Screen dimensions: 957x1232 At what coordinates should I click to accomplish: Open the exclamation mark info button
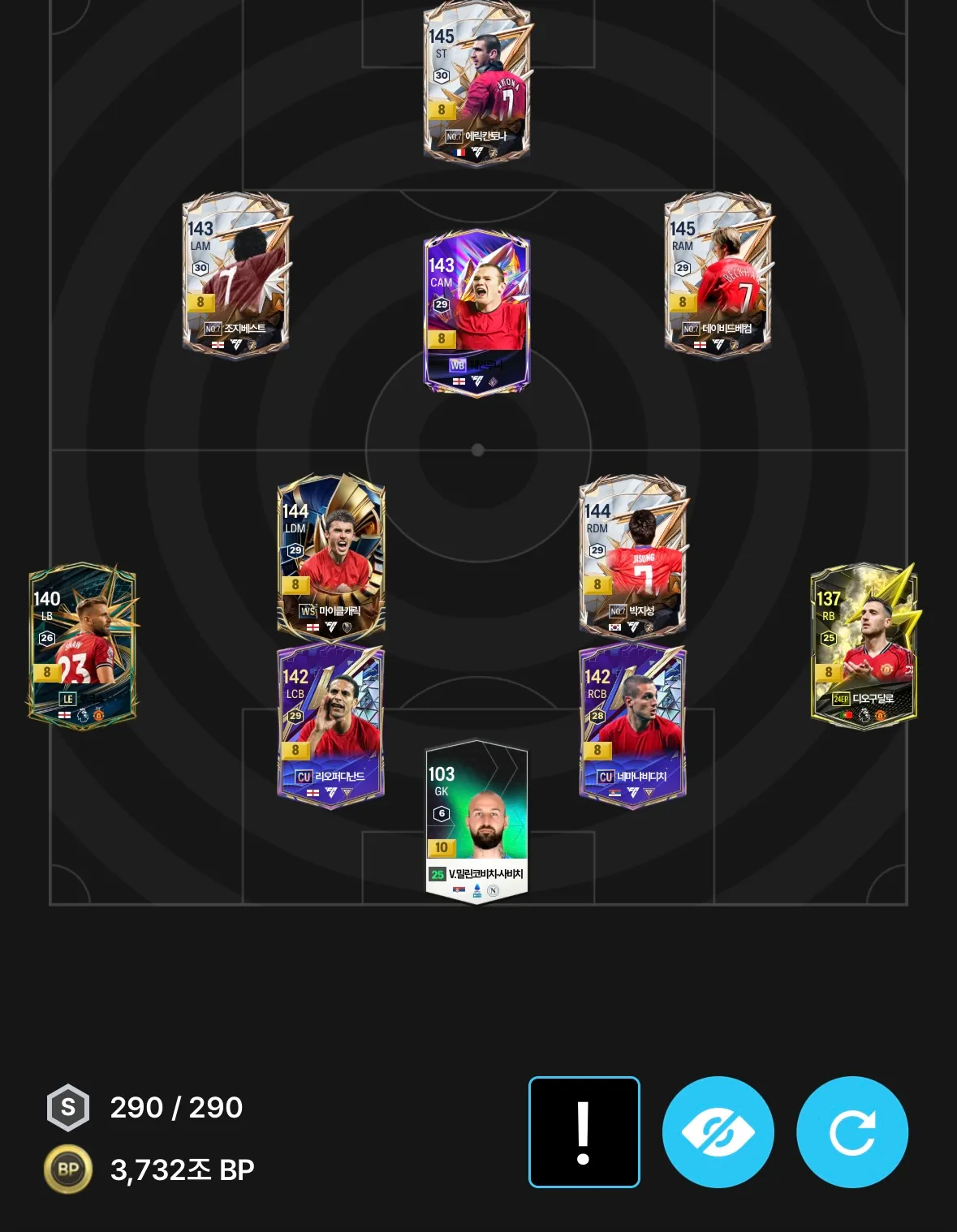584,1132
